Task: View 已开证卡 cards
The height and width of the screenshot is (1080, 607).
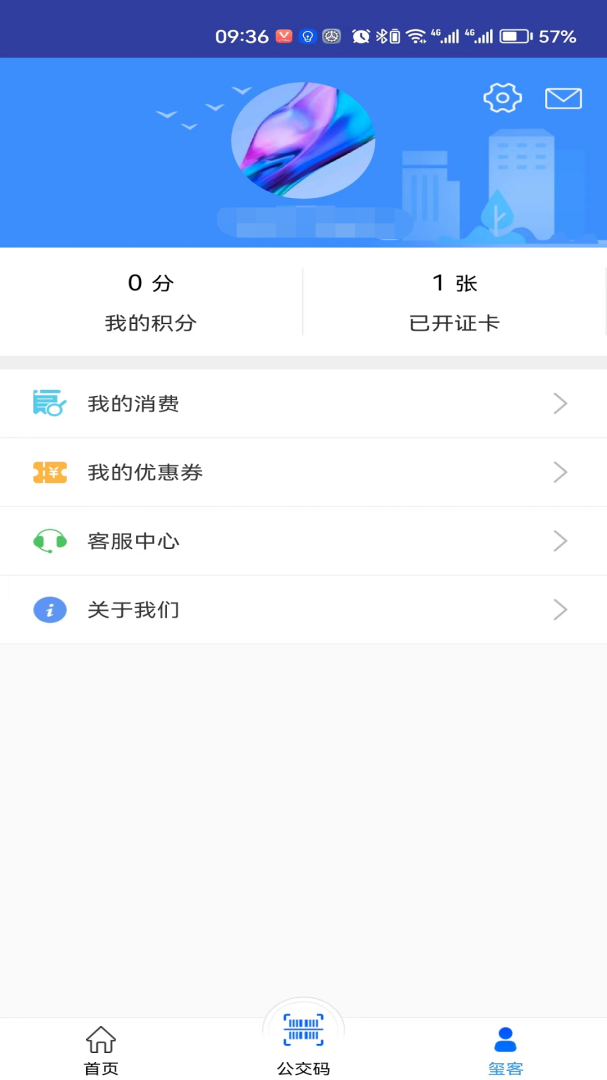Action: (455, 302)
